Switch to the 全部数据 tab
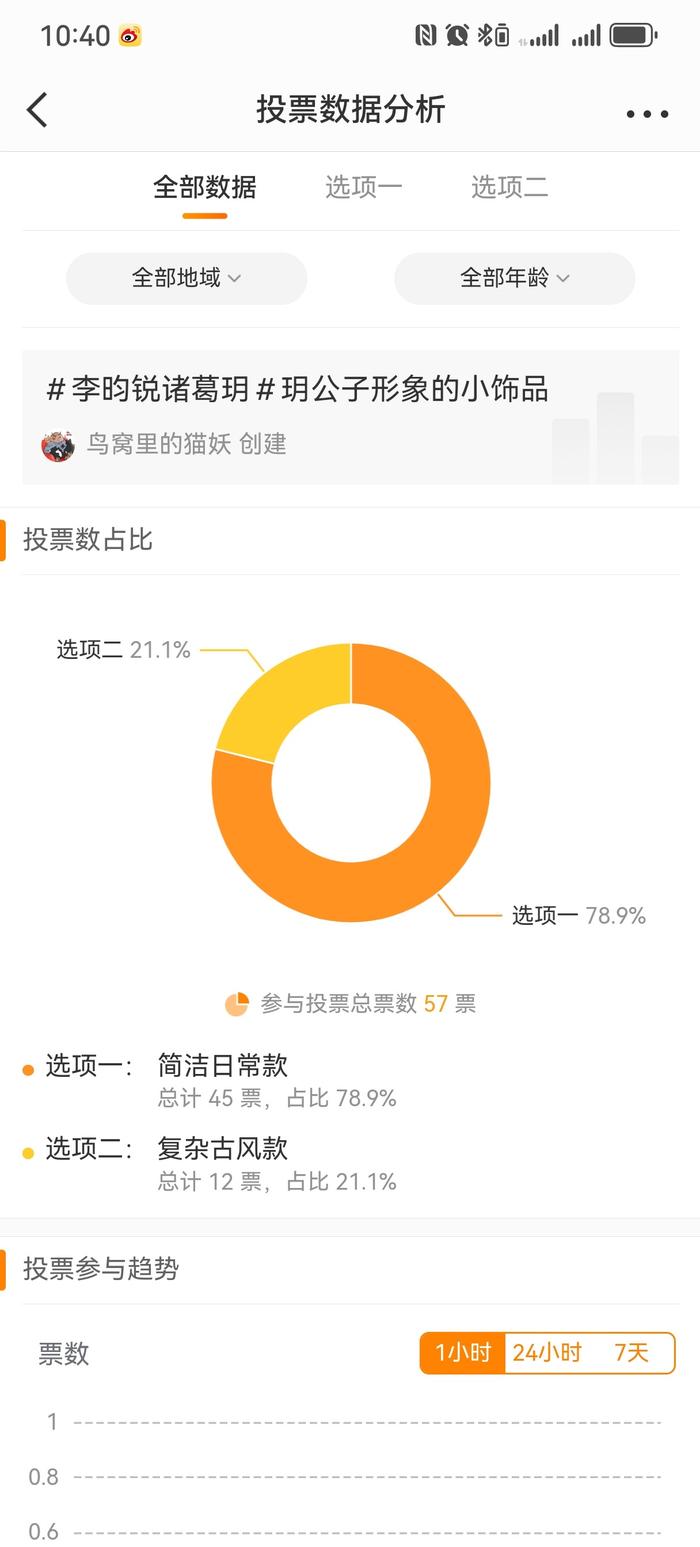This screenshot has width=700, height=1547. tap(205, 187)
